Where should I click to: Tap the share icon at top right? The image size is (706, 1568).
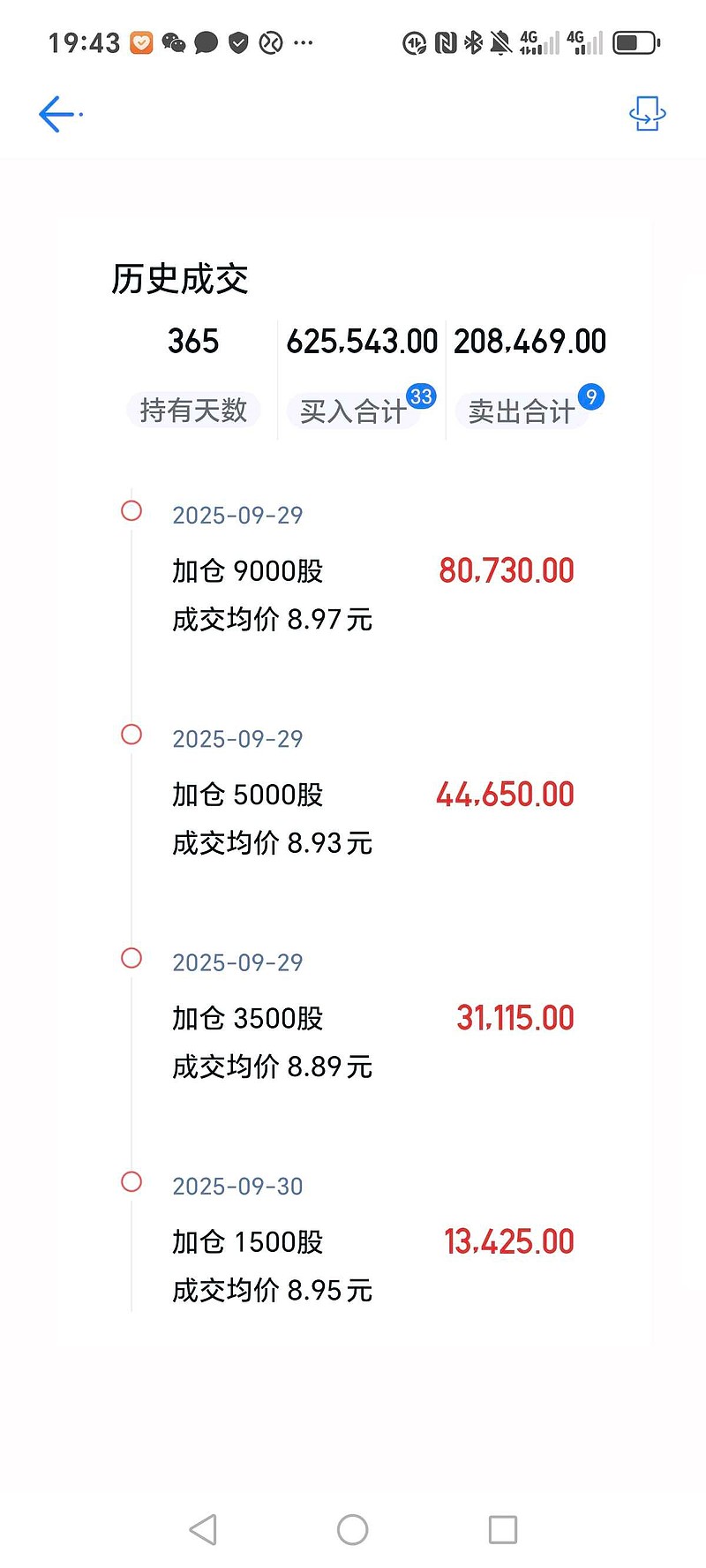click(647, 115)
